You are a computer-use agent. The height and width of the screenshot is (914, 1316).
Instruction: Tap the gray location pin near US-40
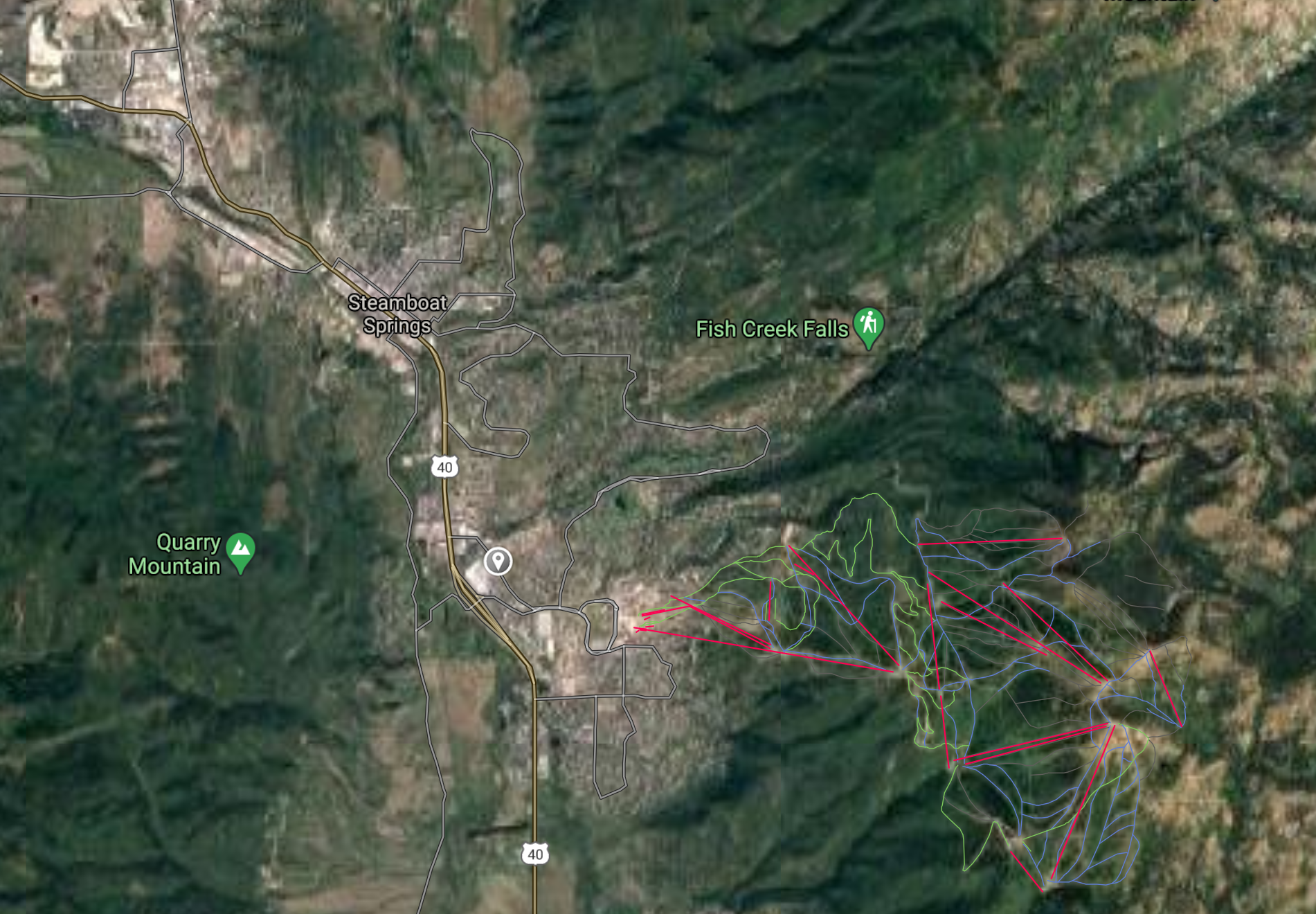click(498, 561)
